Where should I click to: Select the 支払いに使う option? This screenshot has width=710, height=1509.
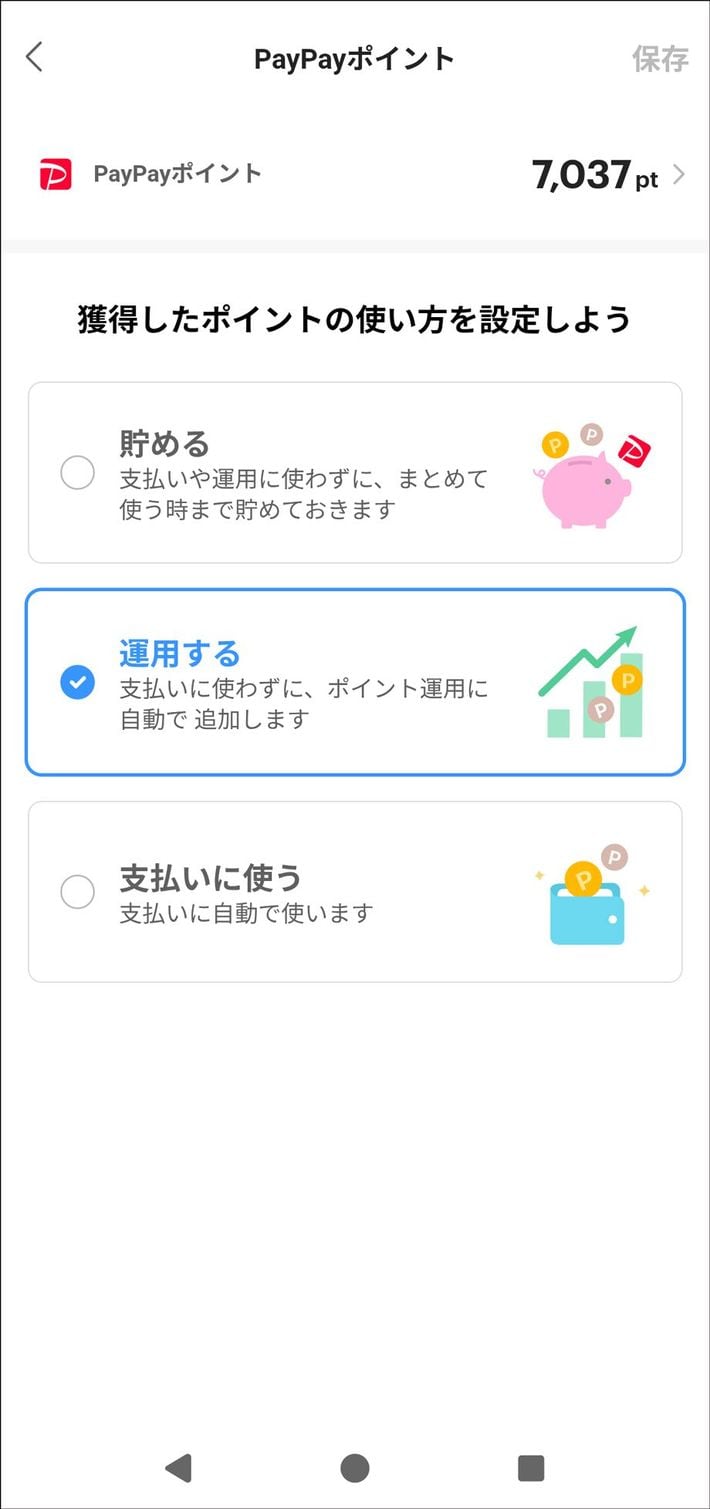(78, 891)
